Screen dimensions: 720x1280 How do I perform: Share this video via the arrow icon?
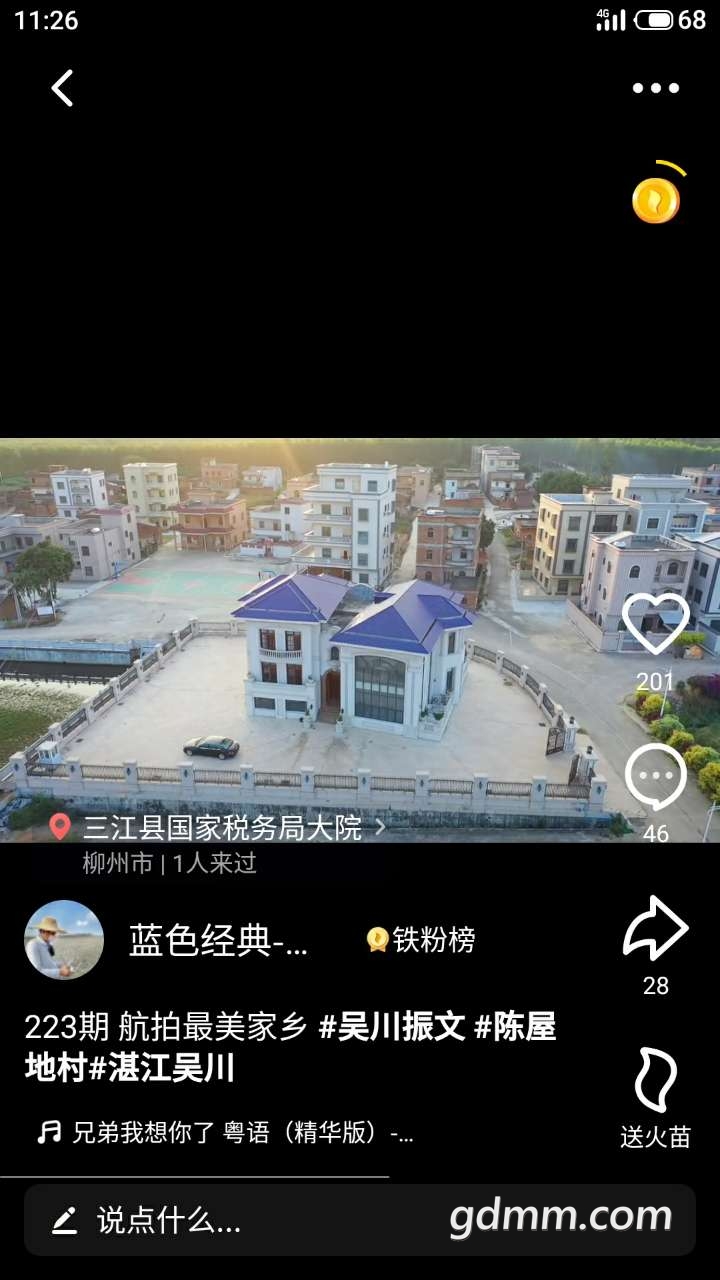[x=656, y=930]
